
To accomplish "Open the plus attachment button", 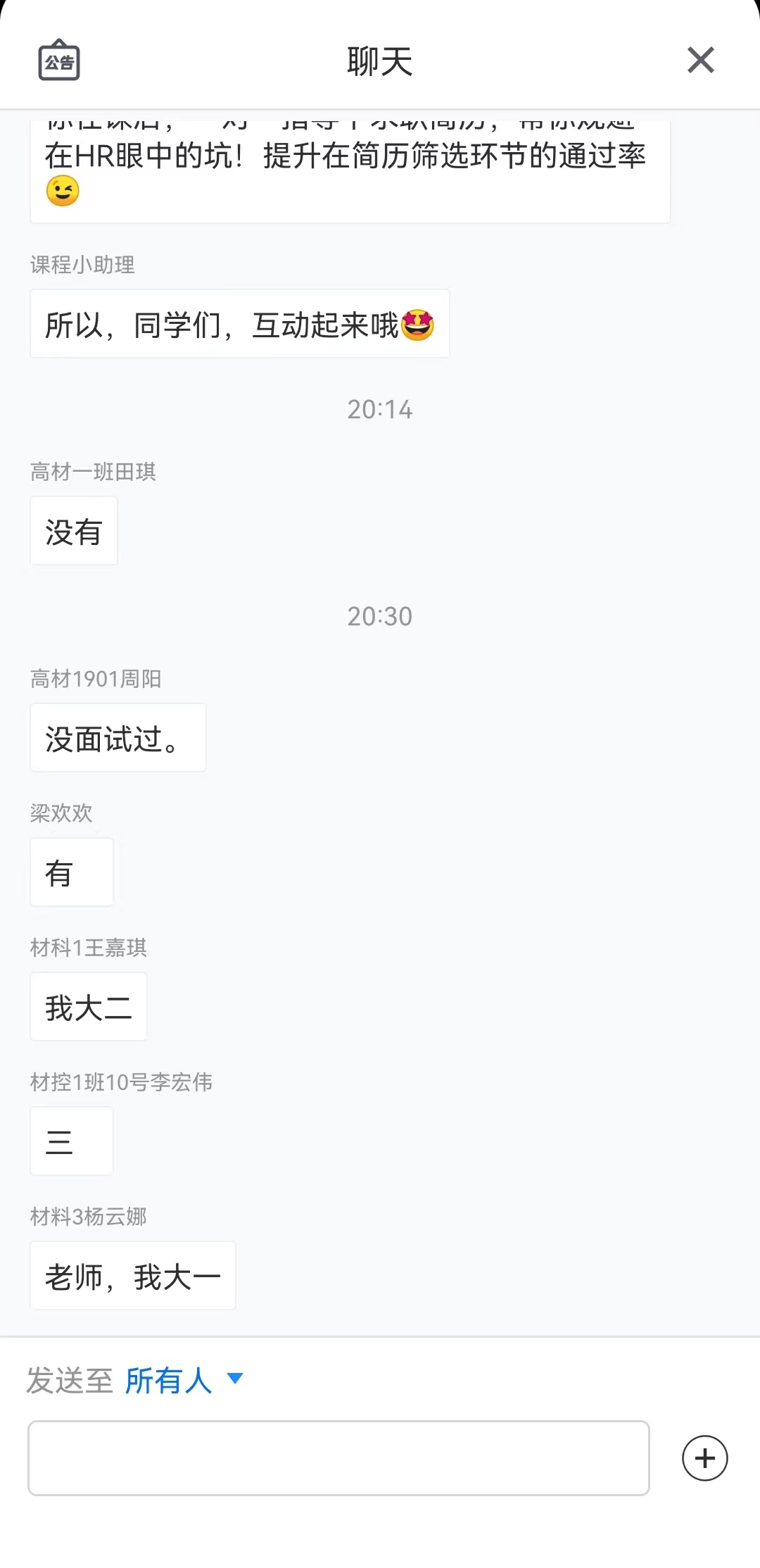I will (x=704, y=1458).
